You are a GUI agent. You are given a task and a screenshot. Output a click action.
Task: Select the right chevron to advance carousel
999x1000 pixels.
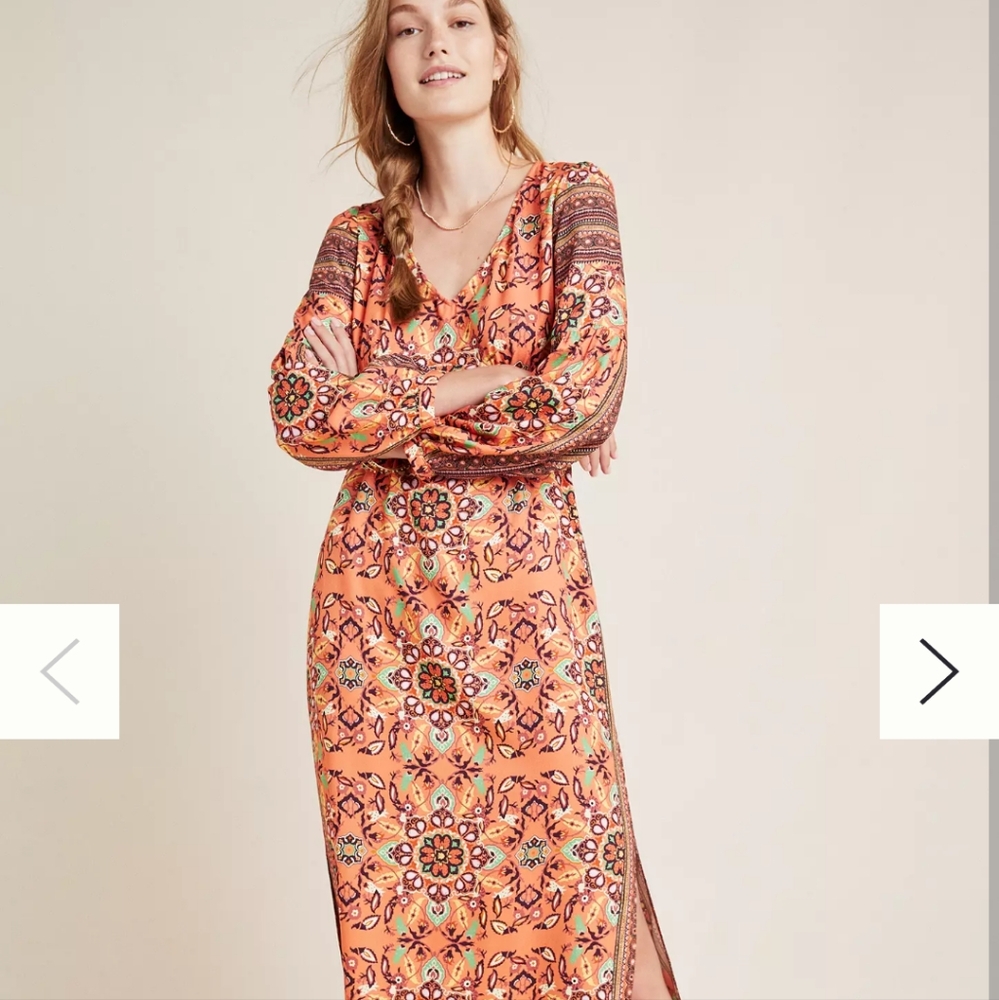938,671
